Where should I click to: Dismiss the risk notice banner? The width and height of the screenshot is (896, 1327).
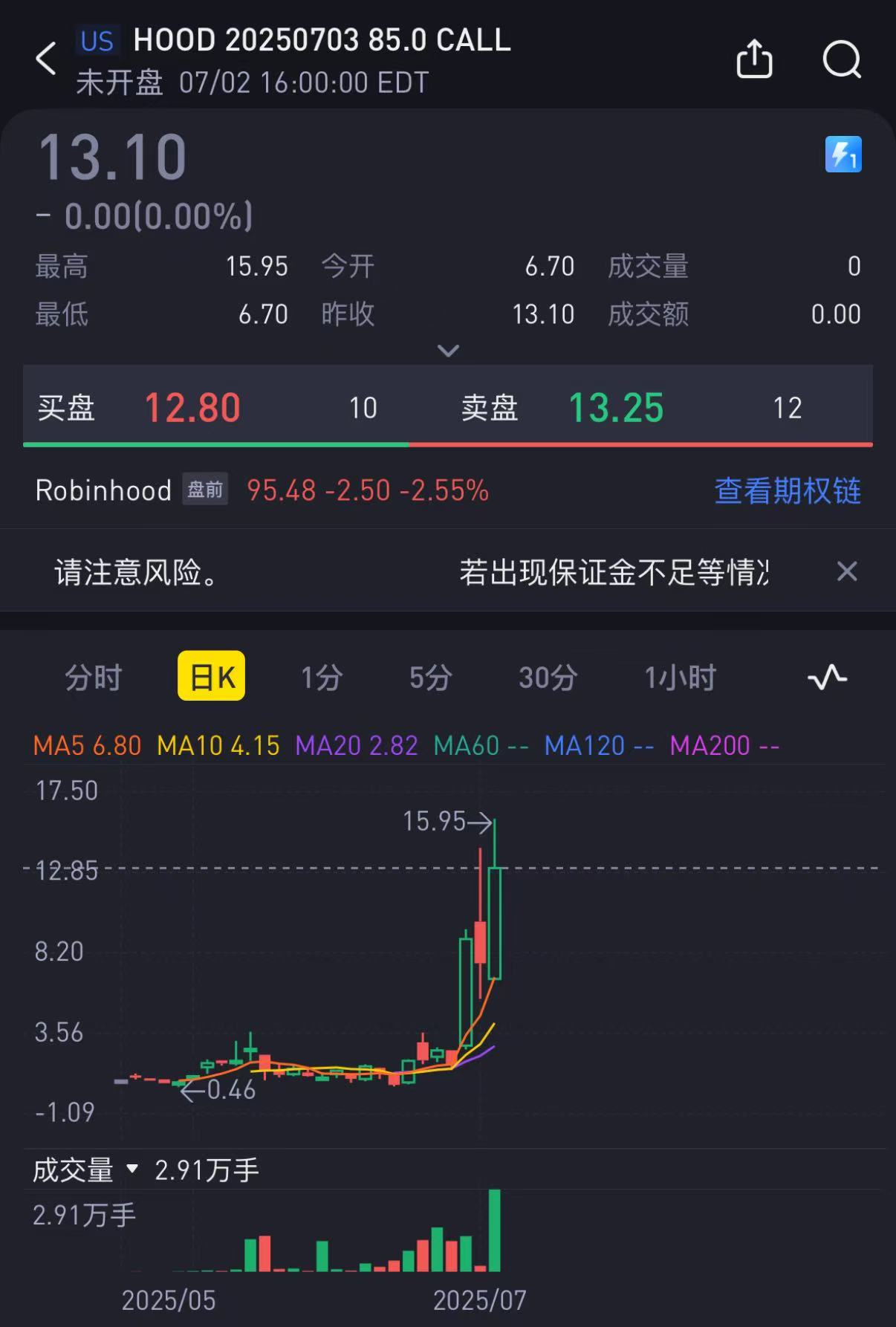pos(847,571)
